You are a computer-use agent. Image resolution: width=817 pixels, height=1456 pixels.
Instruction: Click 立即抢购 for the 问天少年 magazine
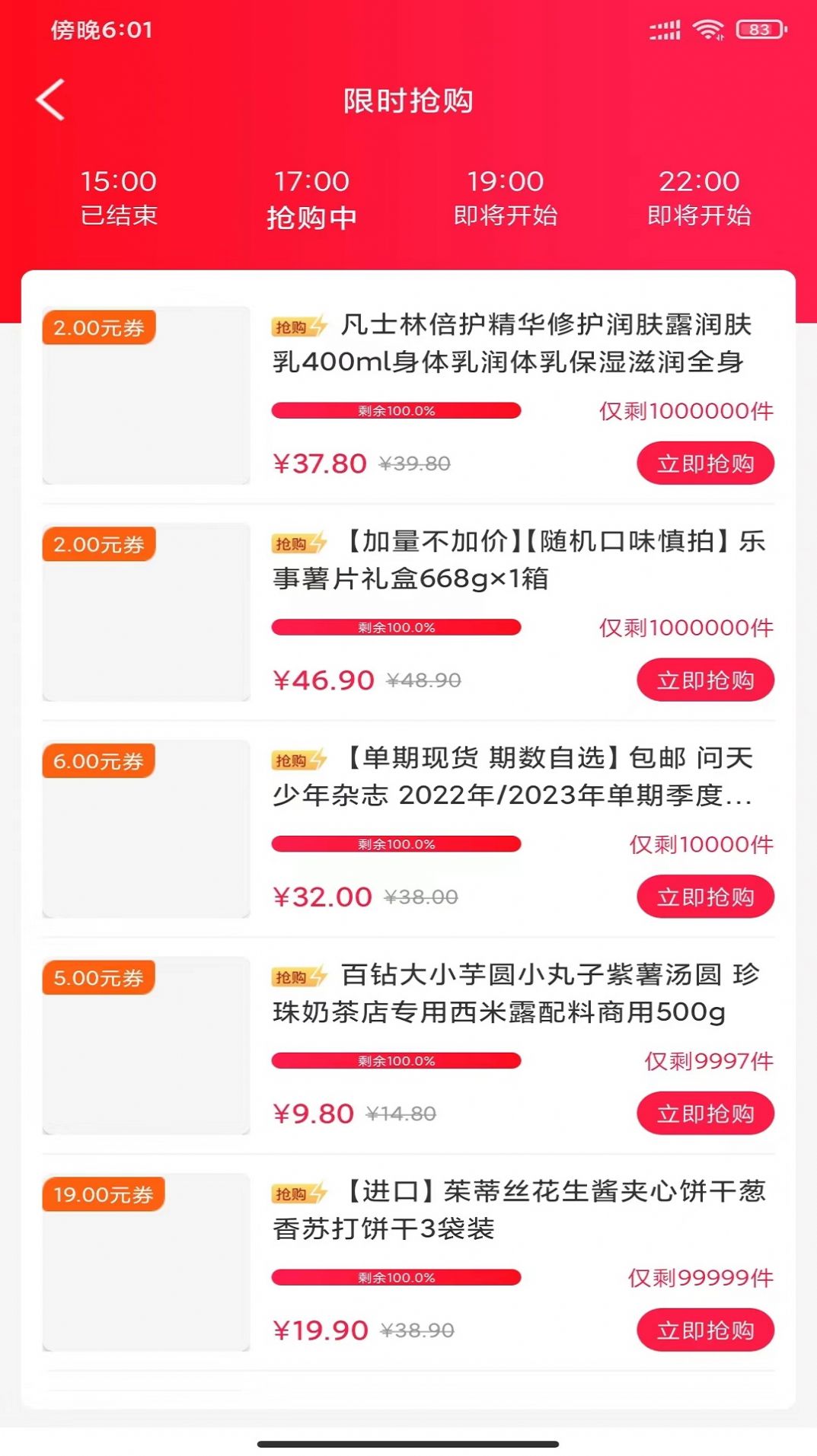click(705, 897)
